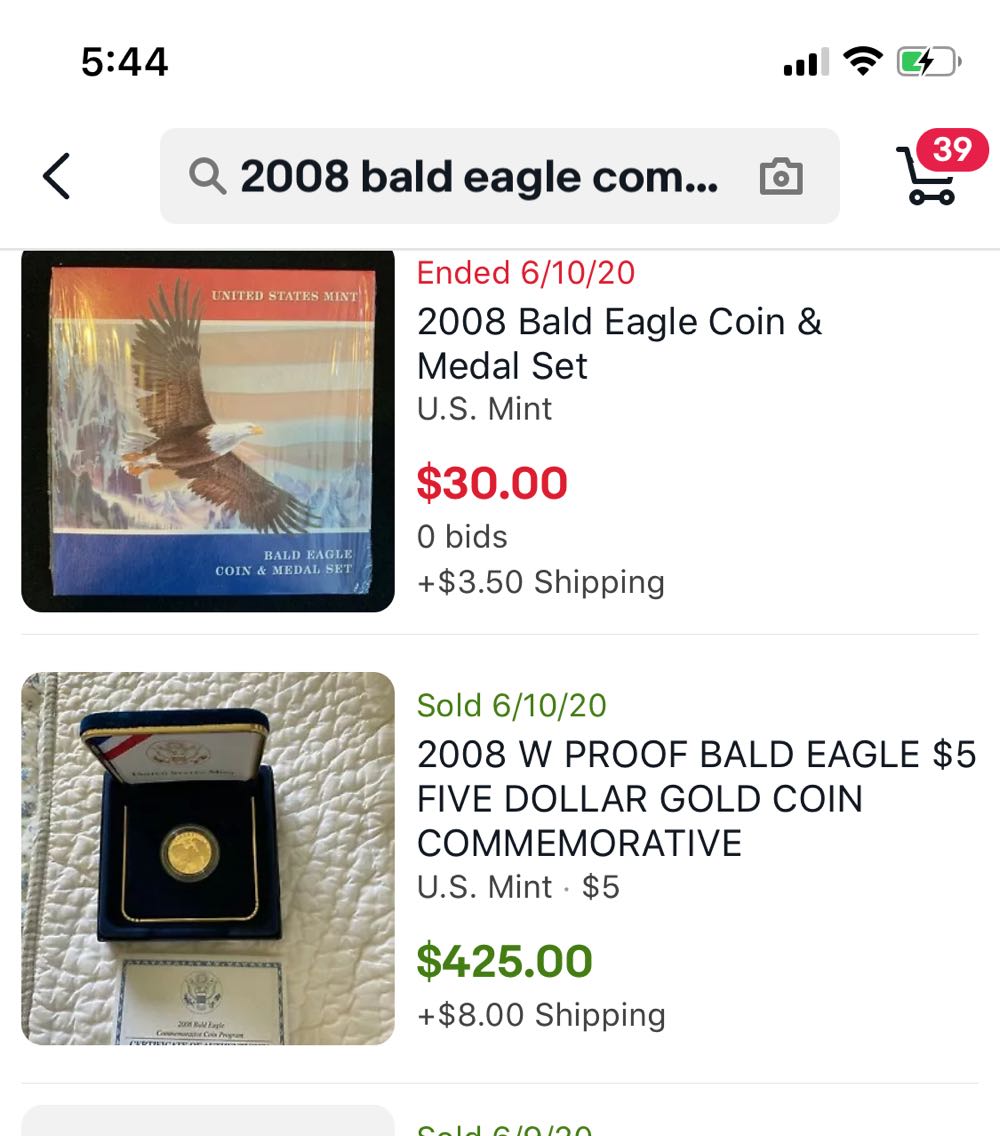Image resolution: width=1000 pixels, height=1136 pixels.
Task: Tap the cart badge showing 39 items
Action: click(953, 150)
